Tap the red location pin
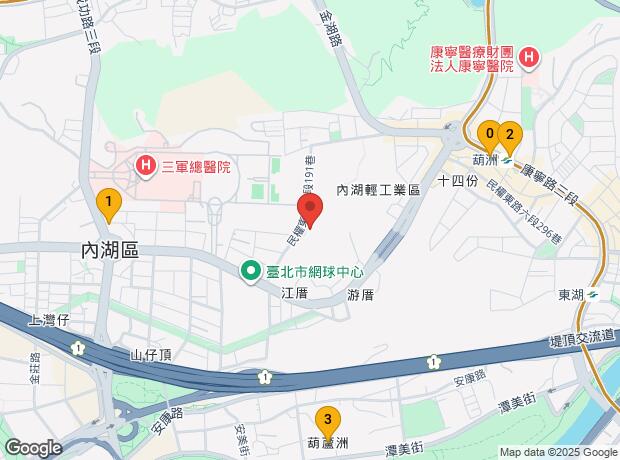The width and height of the screenshot is (620, 460). click(310, 211)
